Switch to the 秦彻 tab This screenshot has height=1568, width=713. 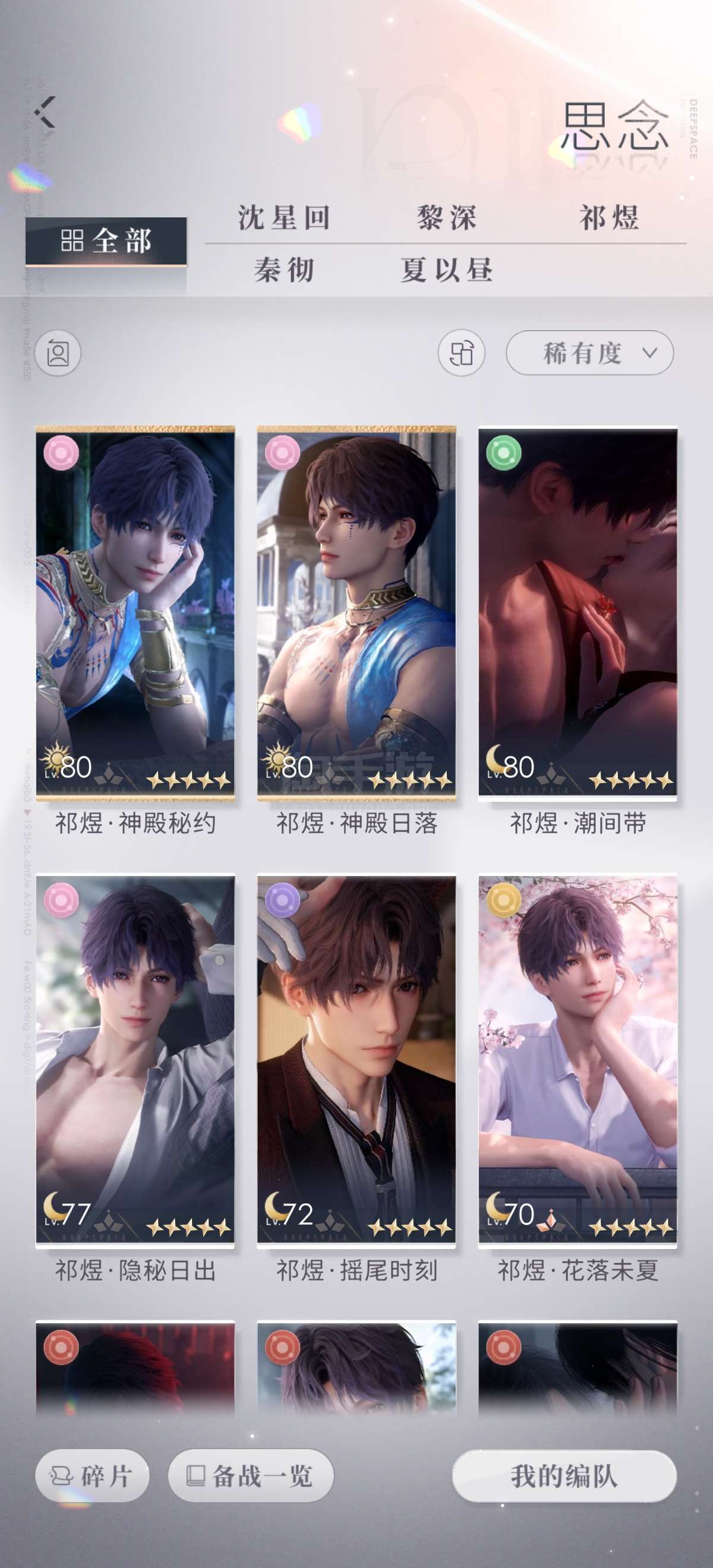285,270
